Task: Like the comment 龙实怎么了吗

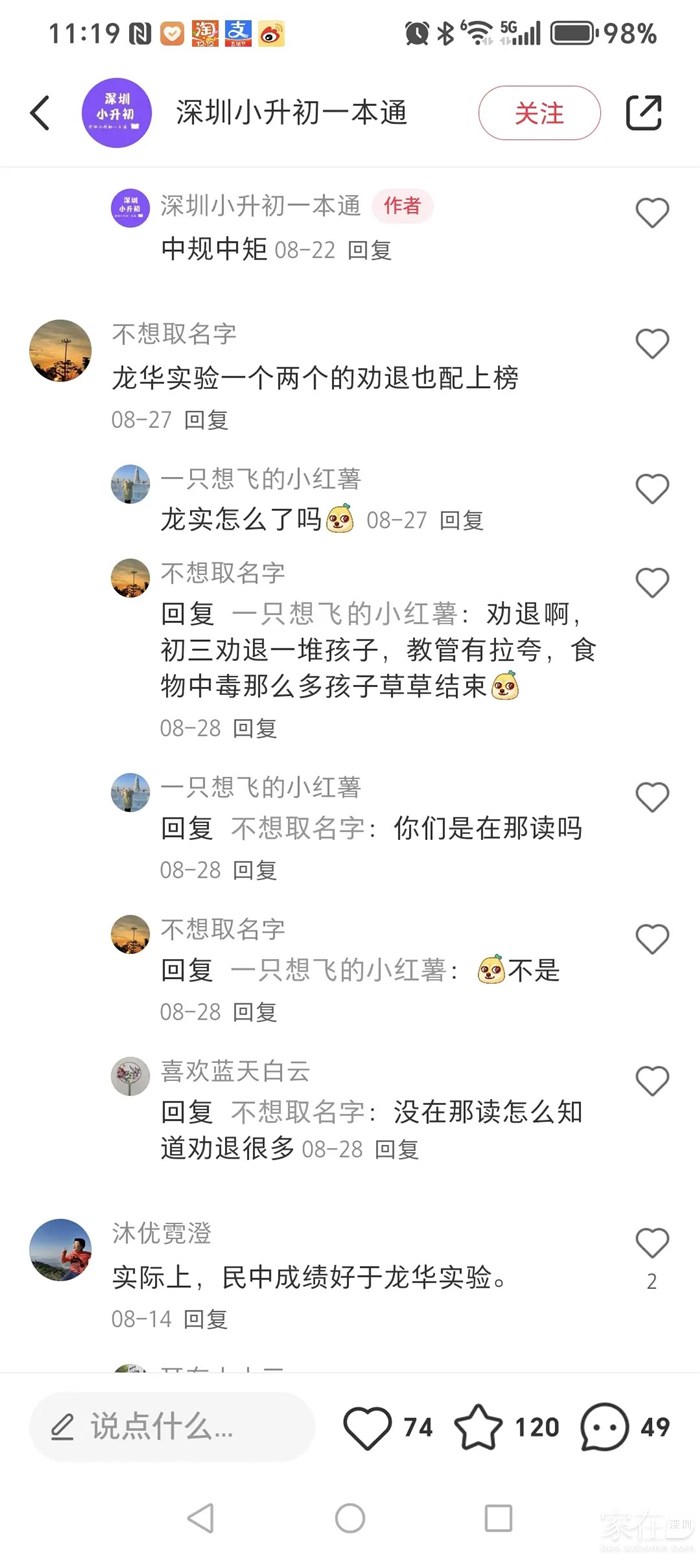Action: coord(652,489)
